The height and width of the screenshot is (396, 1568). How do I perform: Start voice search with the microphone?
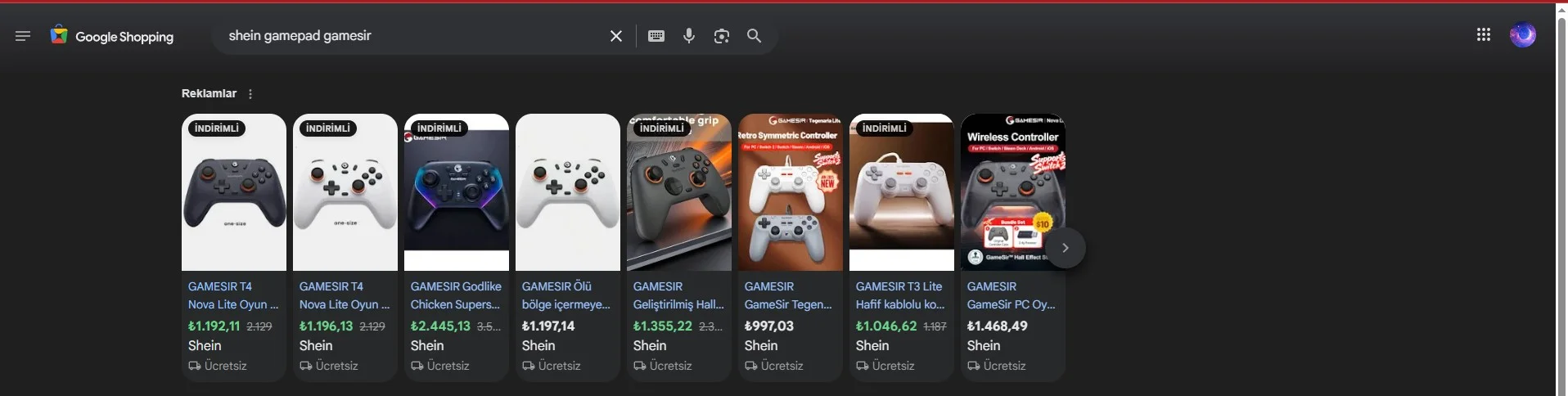[x=689, y=36]
